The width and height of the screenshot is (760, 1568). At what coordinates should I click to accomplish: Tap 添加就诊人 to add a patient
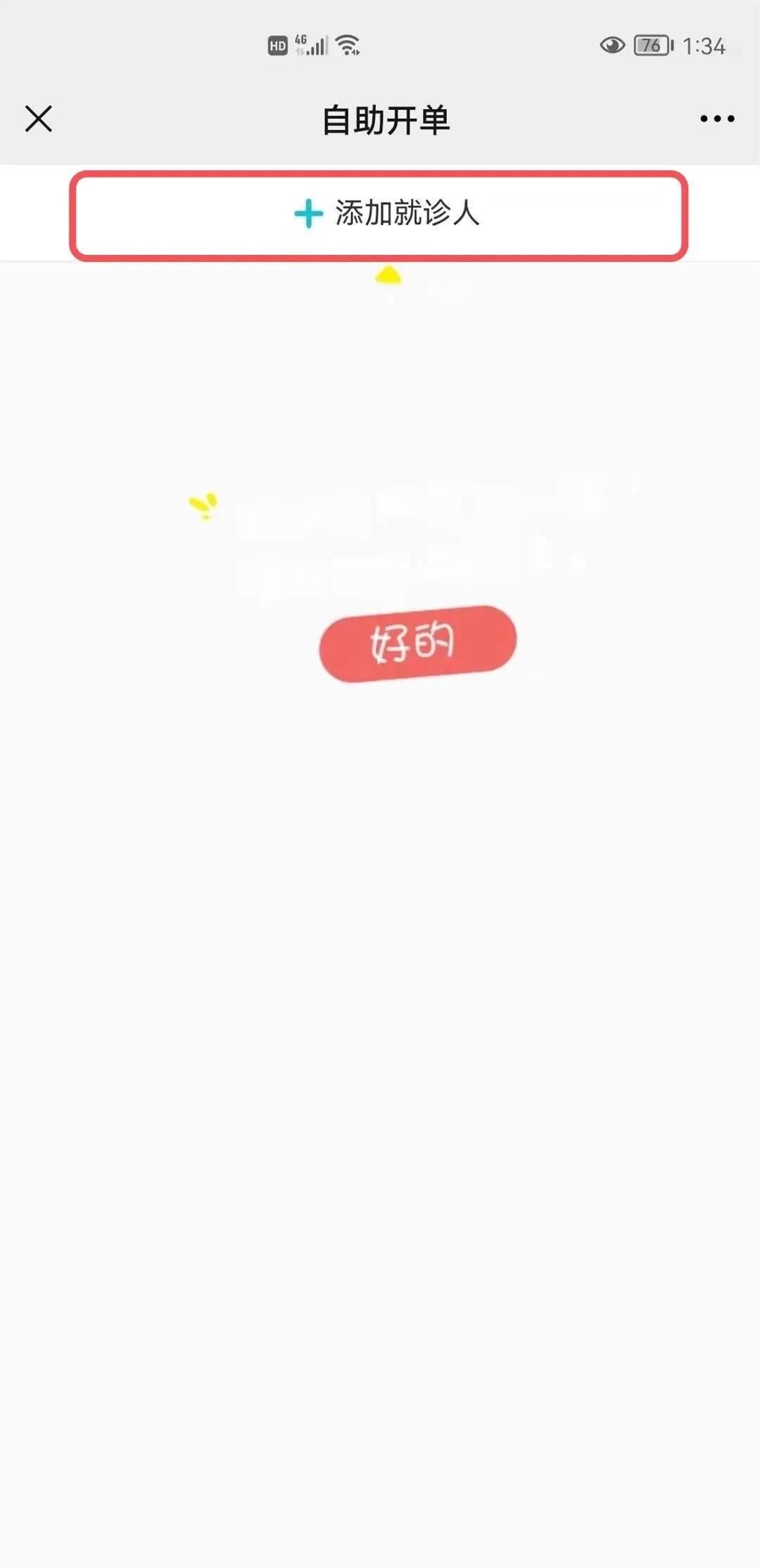[x=379, y=215]
